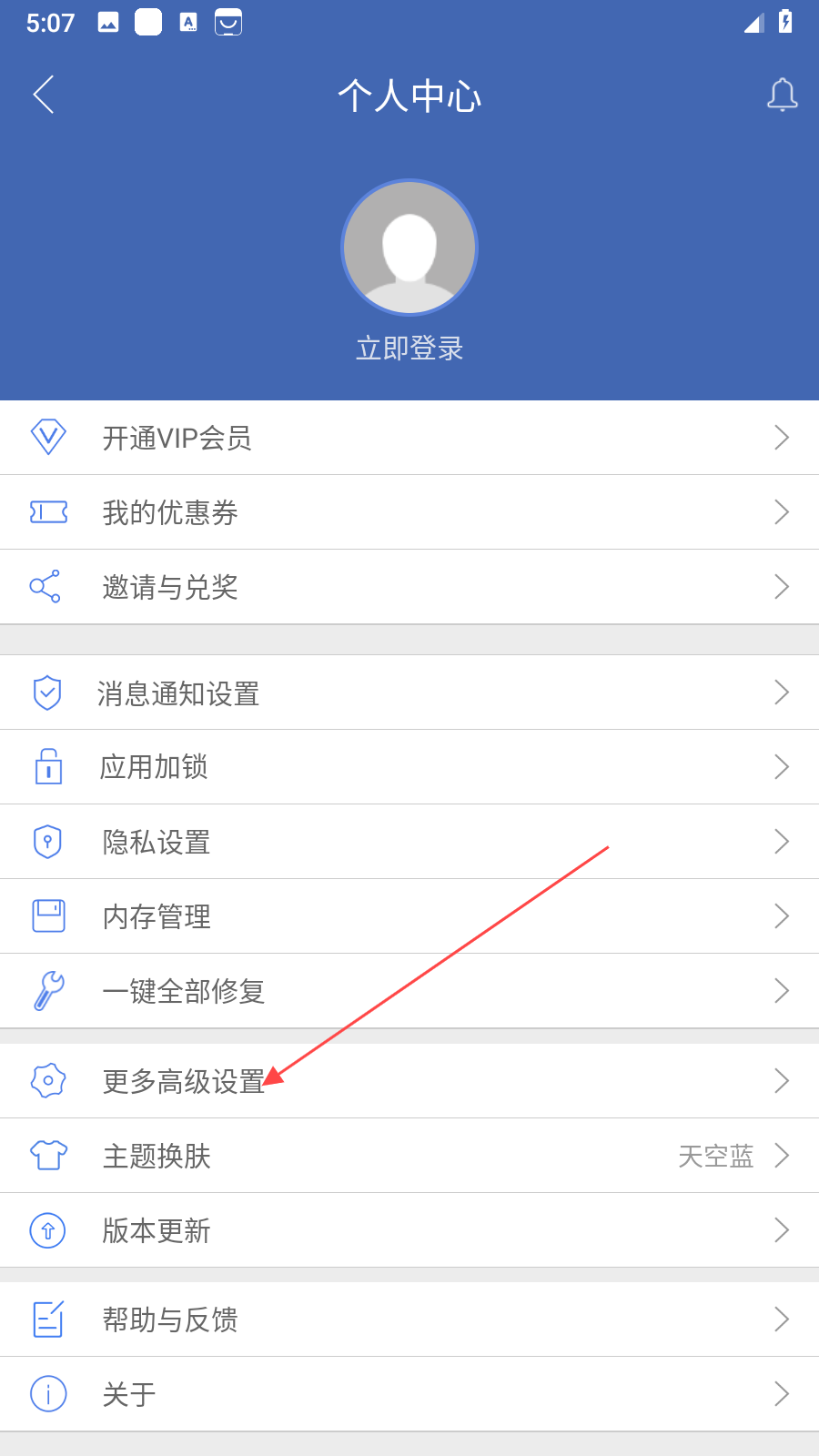819x1456 pixels.
Task: Open the notifications bell
Action: (x=782, y=95)
